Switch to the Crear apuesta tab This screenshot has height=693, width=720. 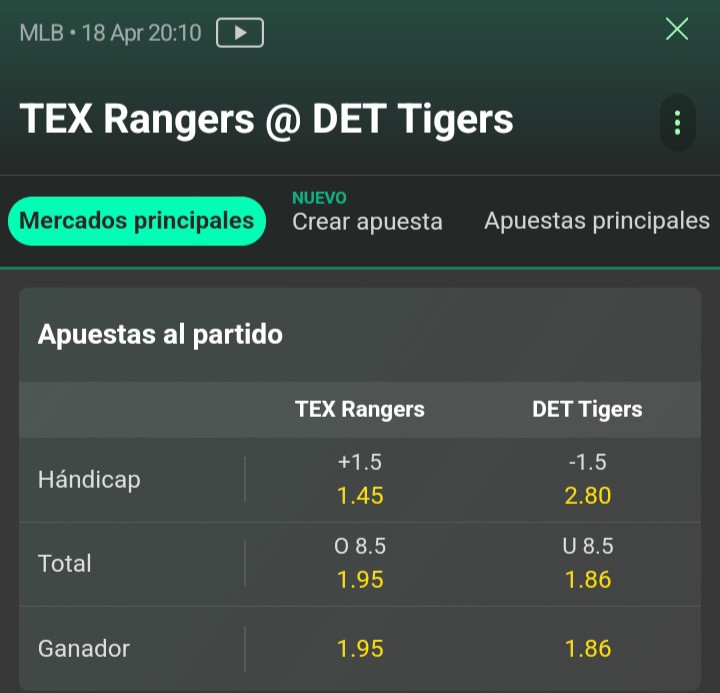367,213
